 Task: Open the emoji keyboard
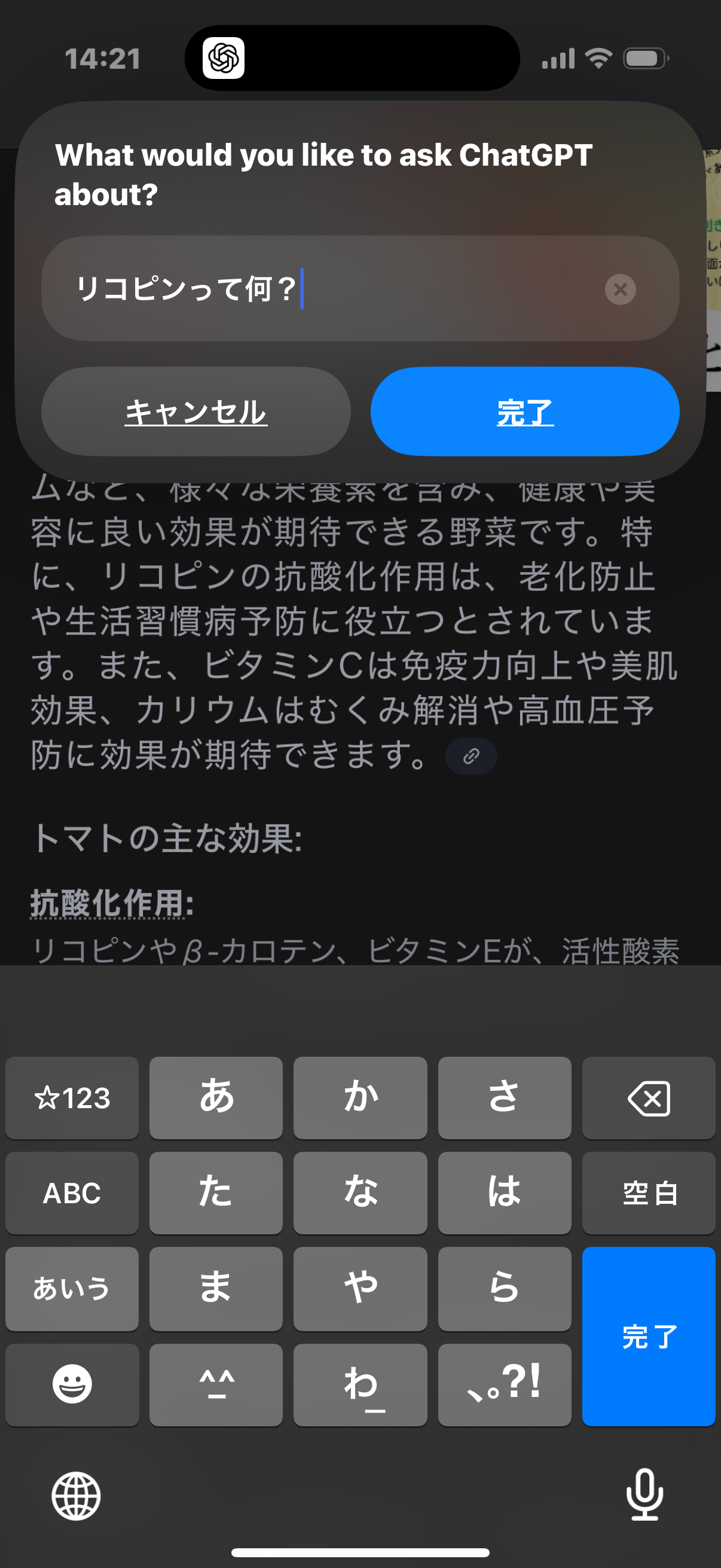[x=72, y=1384]
